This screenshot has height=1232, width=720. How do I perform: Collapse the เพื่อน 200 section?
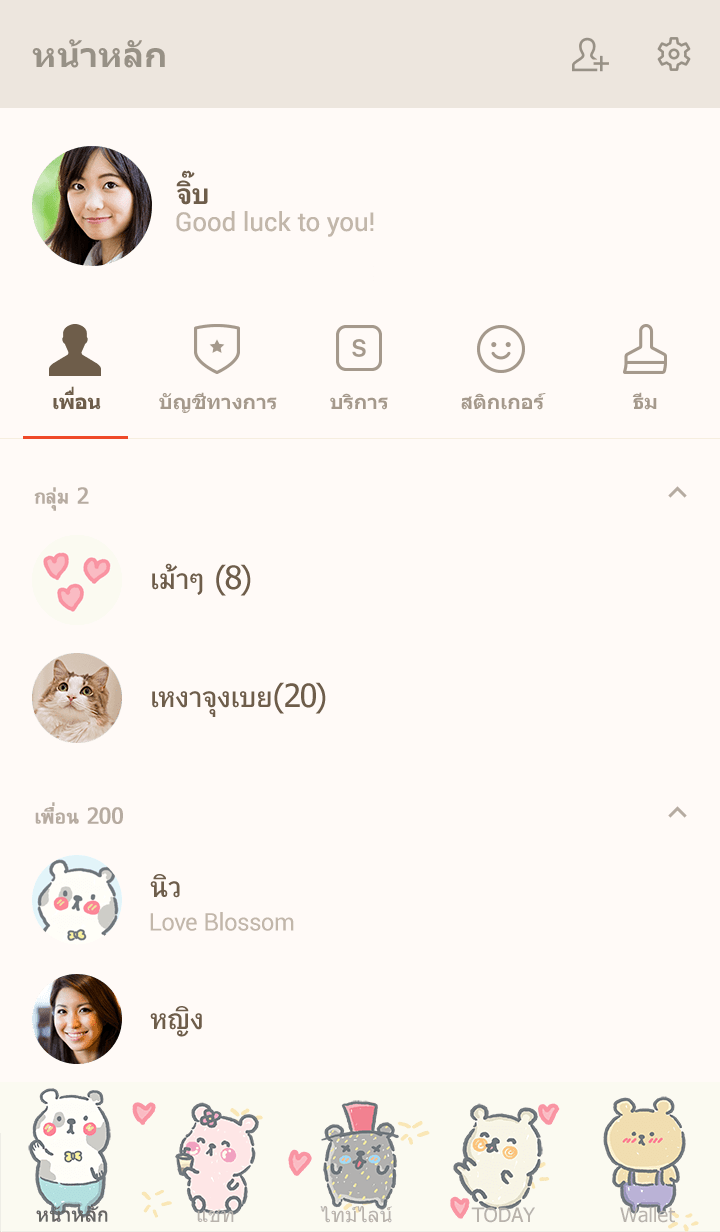(677, 812)
